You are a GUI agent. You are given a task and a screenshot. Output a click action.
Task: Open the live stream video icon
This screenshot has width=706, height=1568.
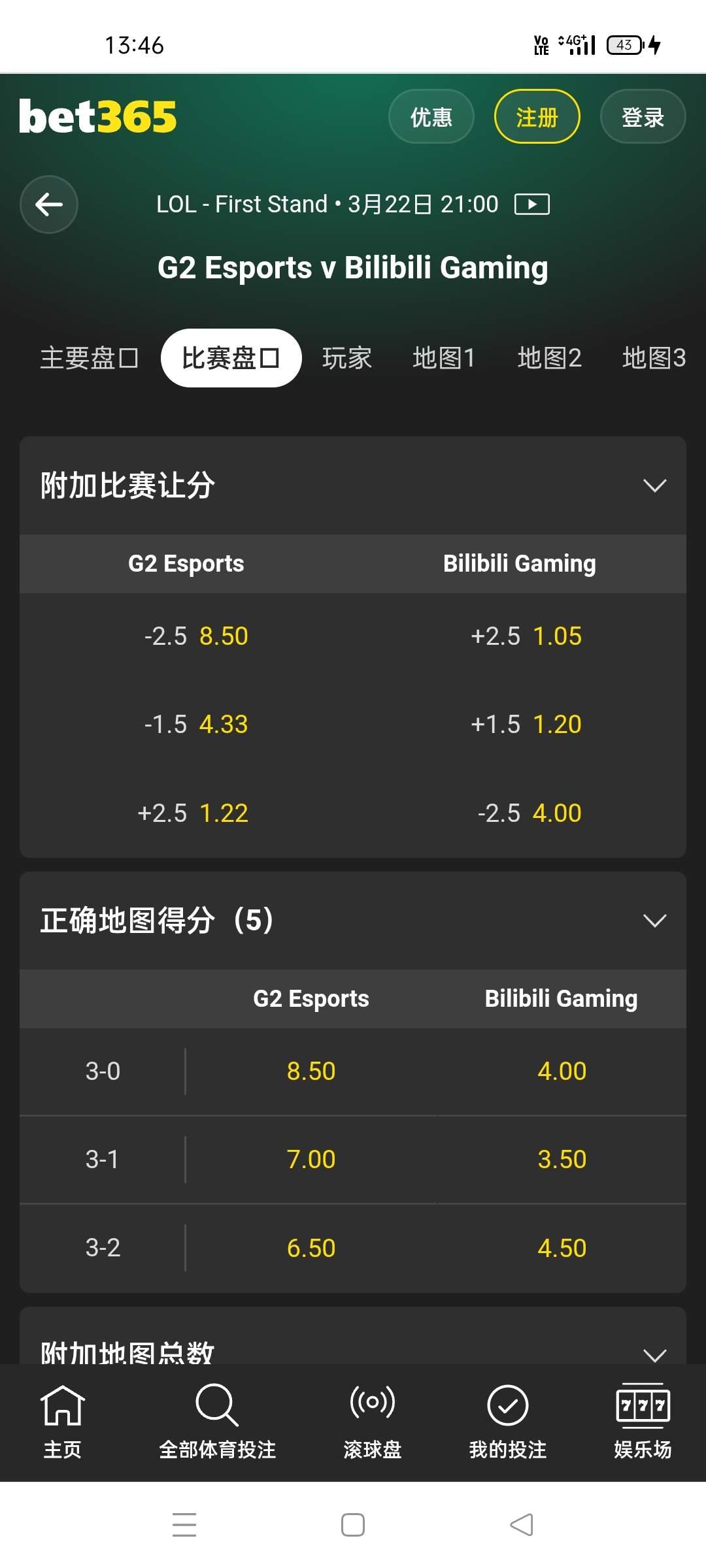[531, 204]
